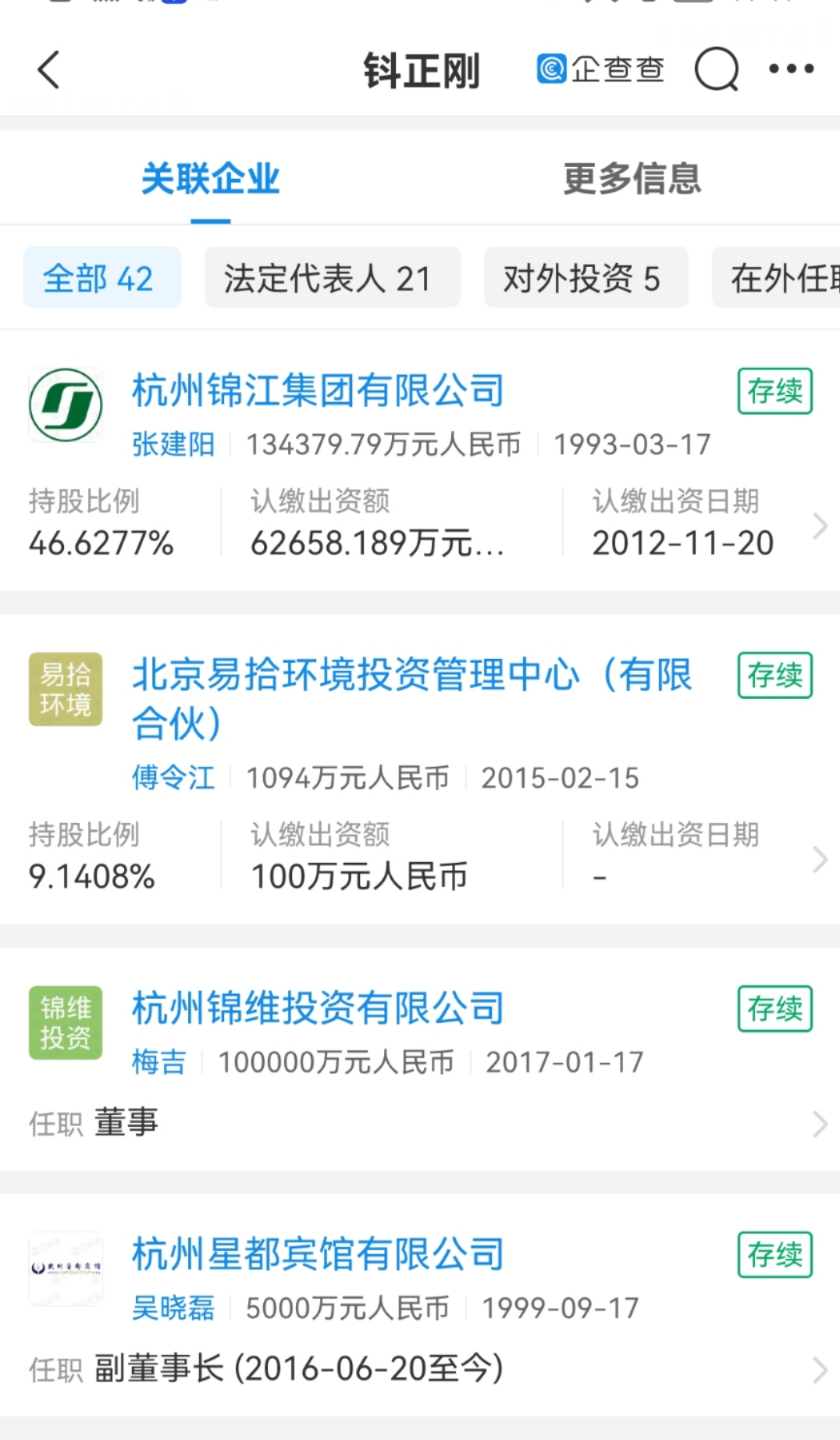
Task: Go back using the top-left arrow
Action: click(48, 70)
